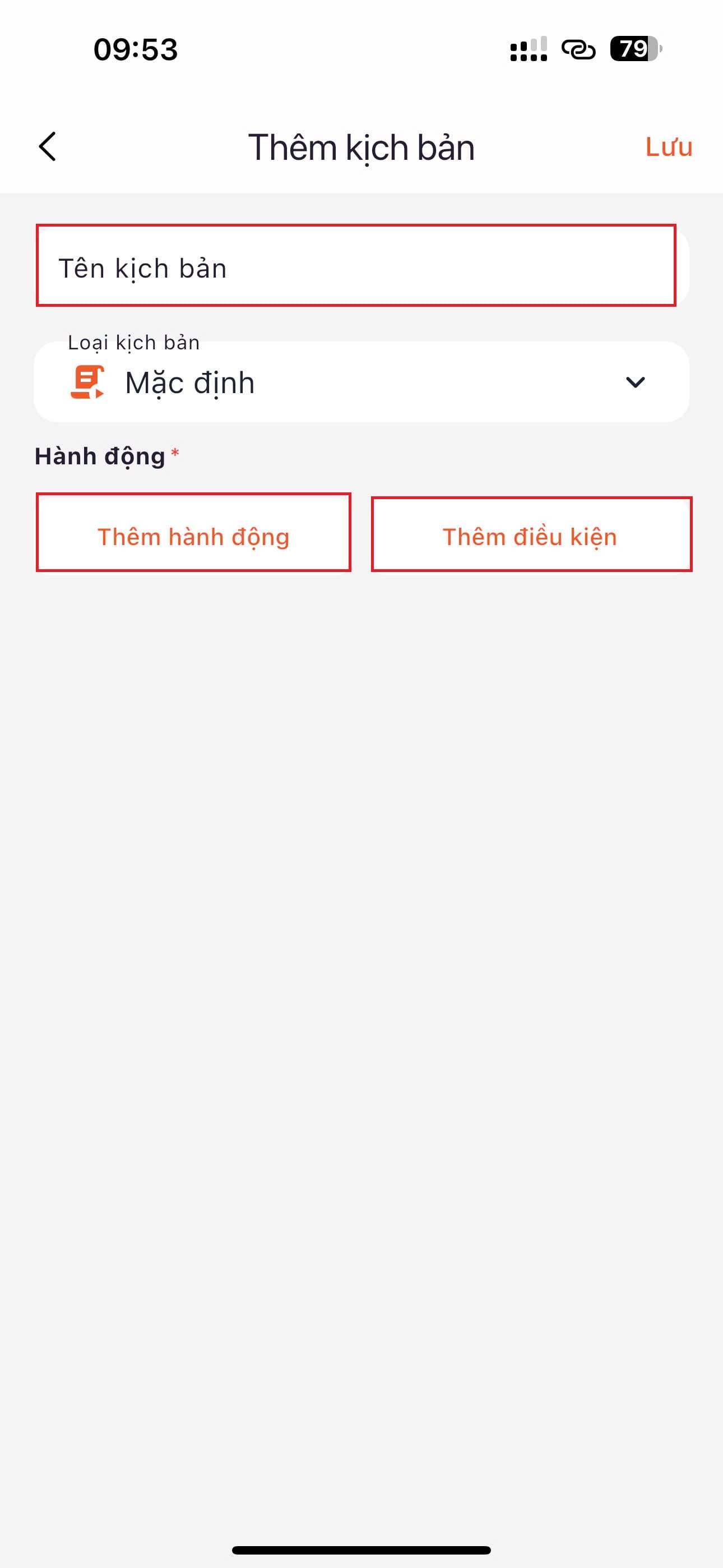Tap Lưu to save the script
The image size is (723, 1568).
click(x=668, y=147)
